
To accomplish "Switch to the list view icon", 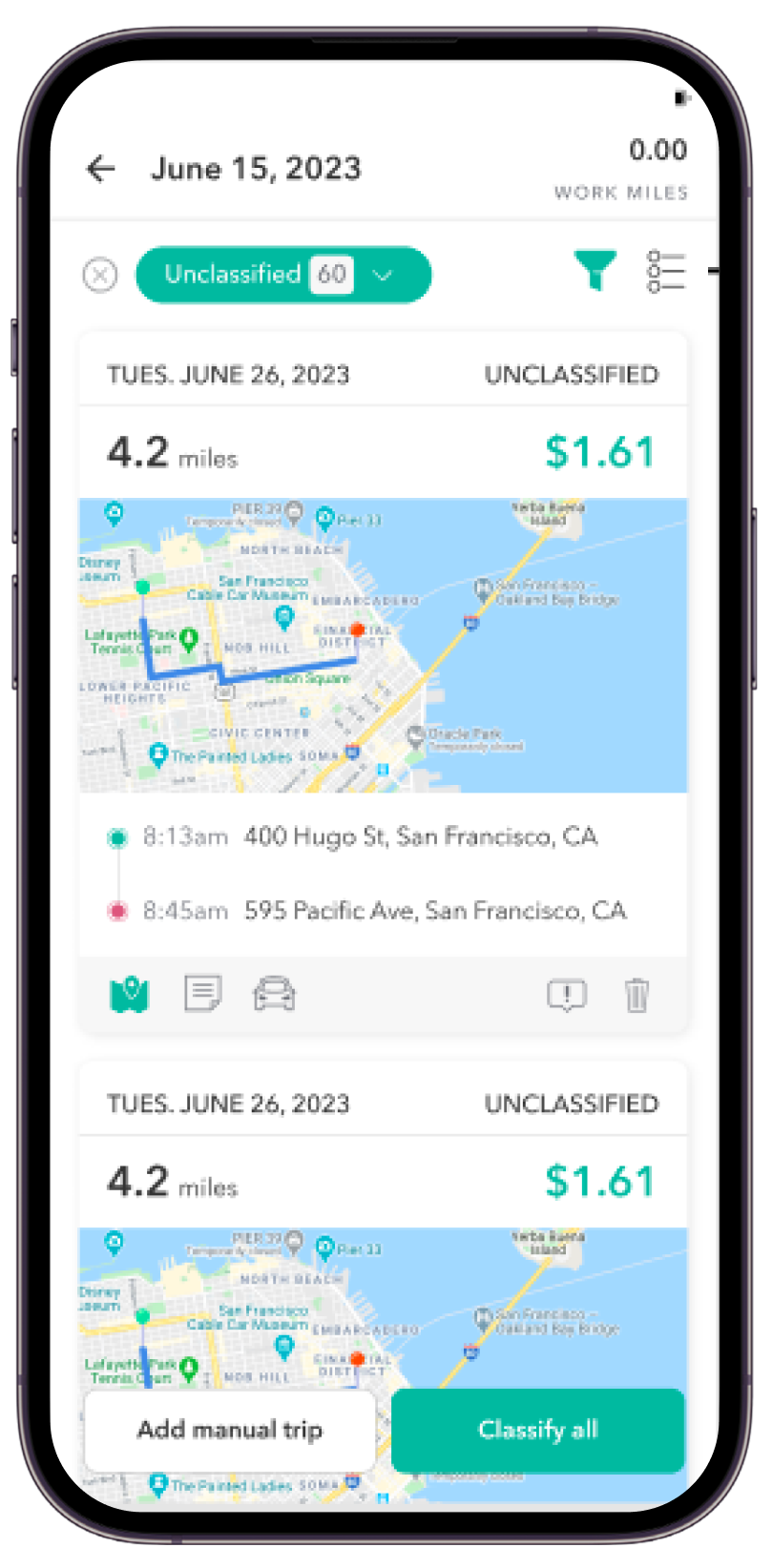I will [666, 271].
